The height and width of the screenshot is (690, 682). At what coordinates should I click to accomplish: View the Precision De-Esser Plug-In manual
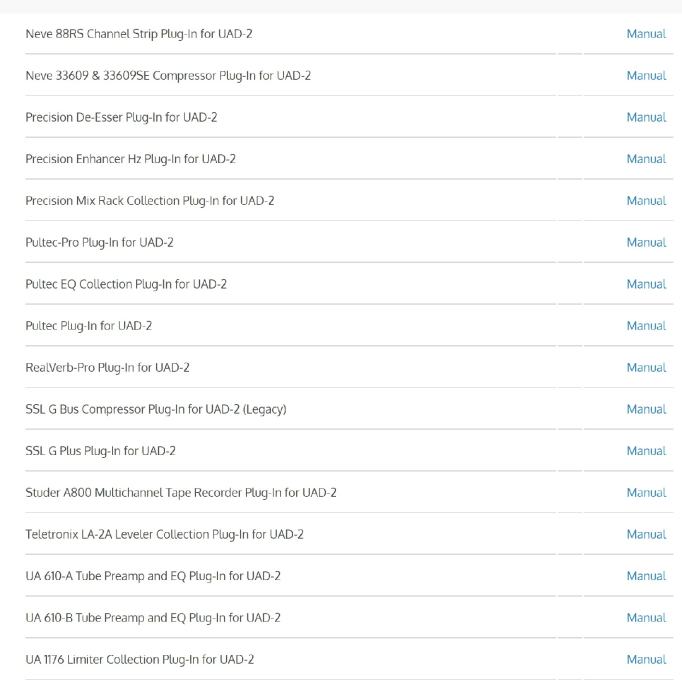click(x=645, y=117)
